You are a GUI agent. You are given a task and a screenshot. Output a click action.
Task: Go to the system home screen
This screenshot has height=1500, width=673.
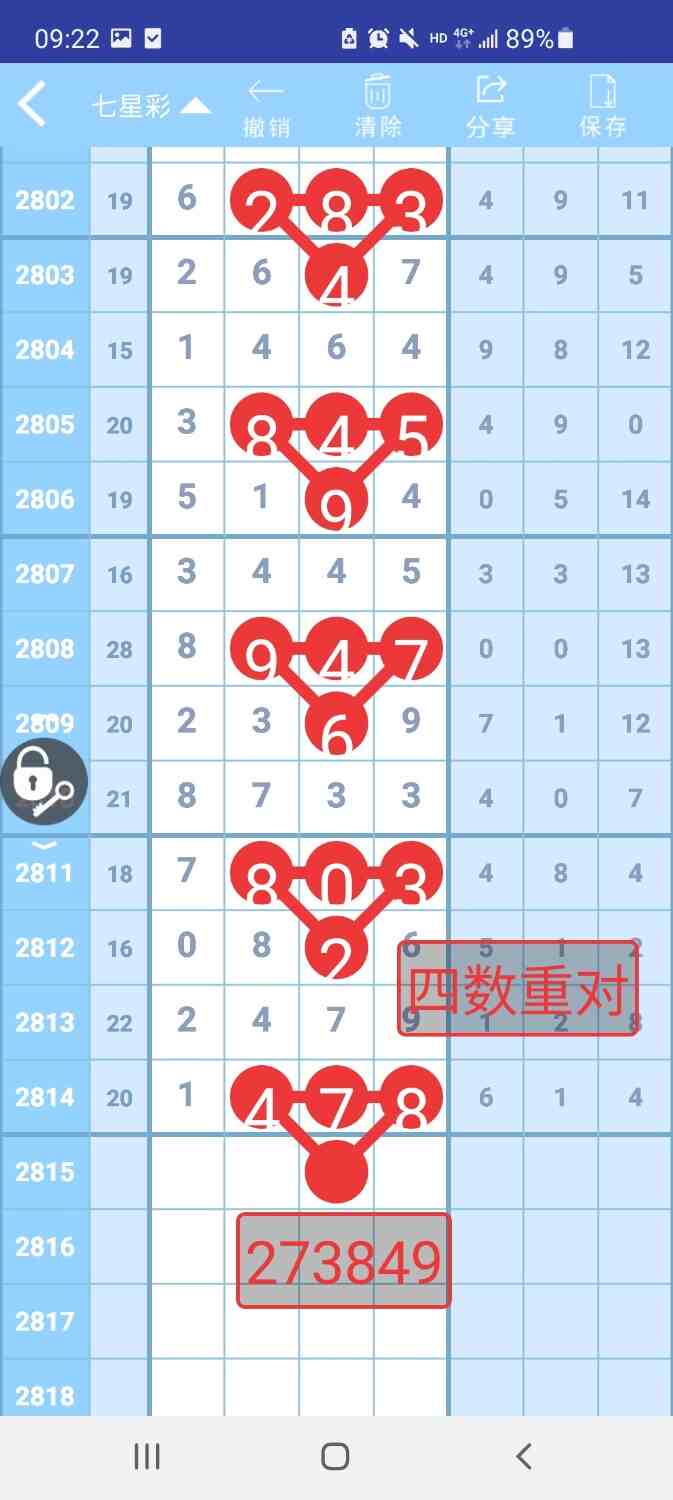[336, 1456]
